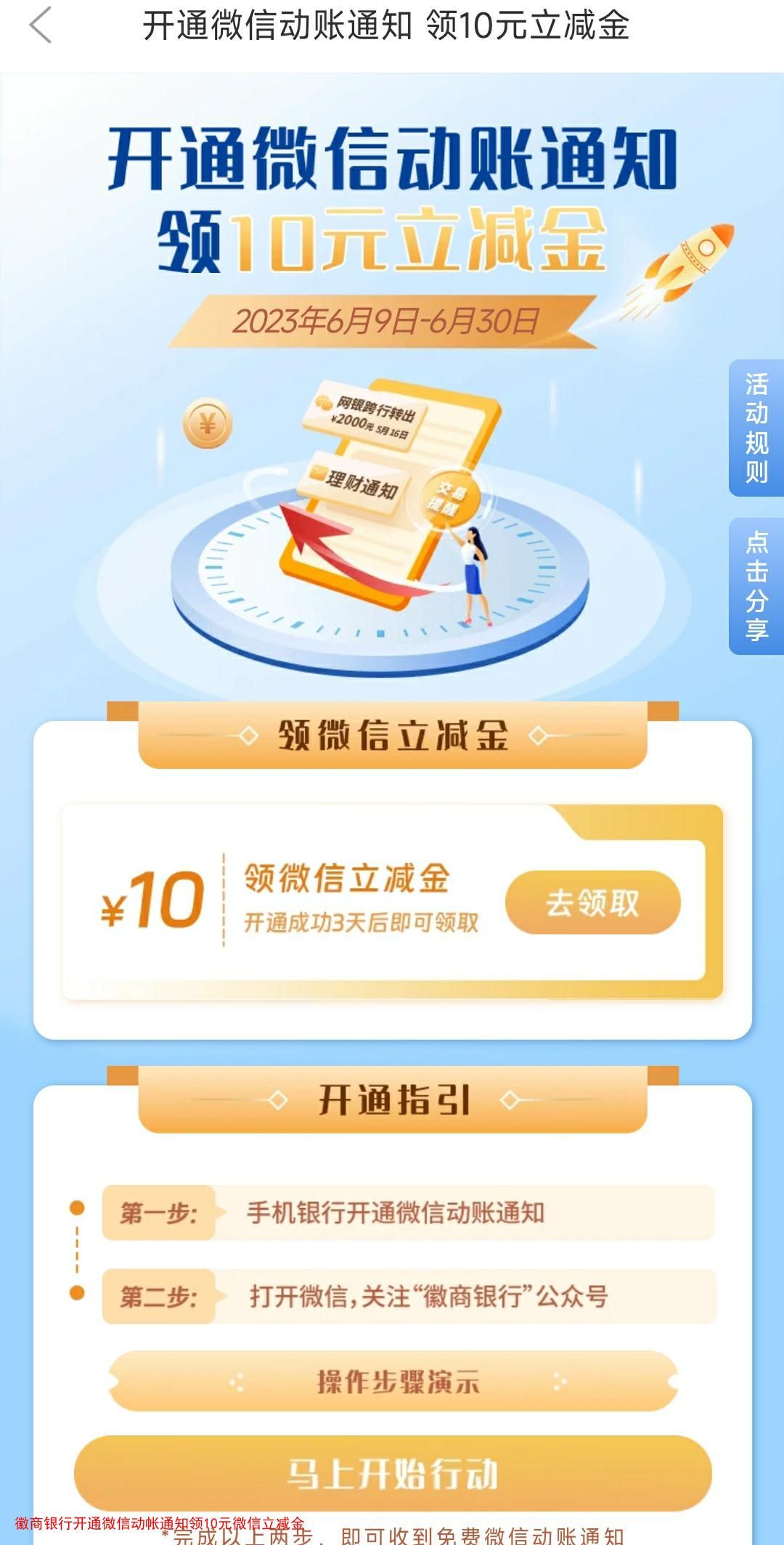Tap the 马上开始行动 button
Viewport: 784px width, 1545px height.
[393, 1474]
